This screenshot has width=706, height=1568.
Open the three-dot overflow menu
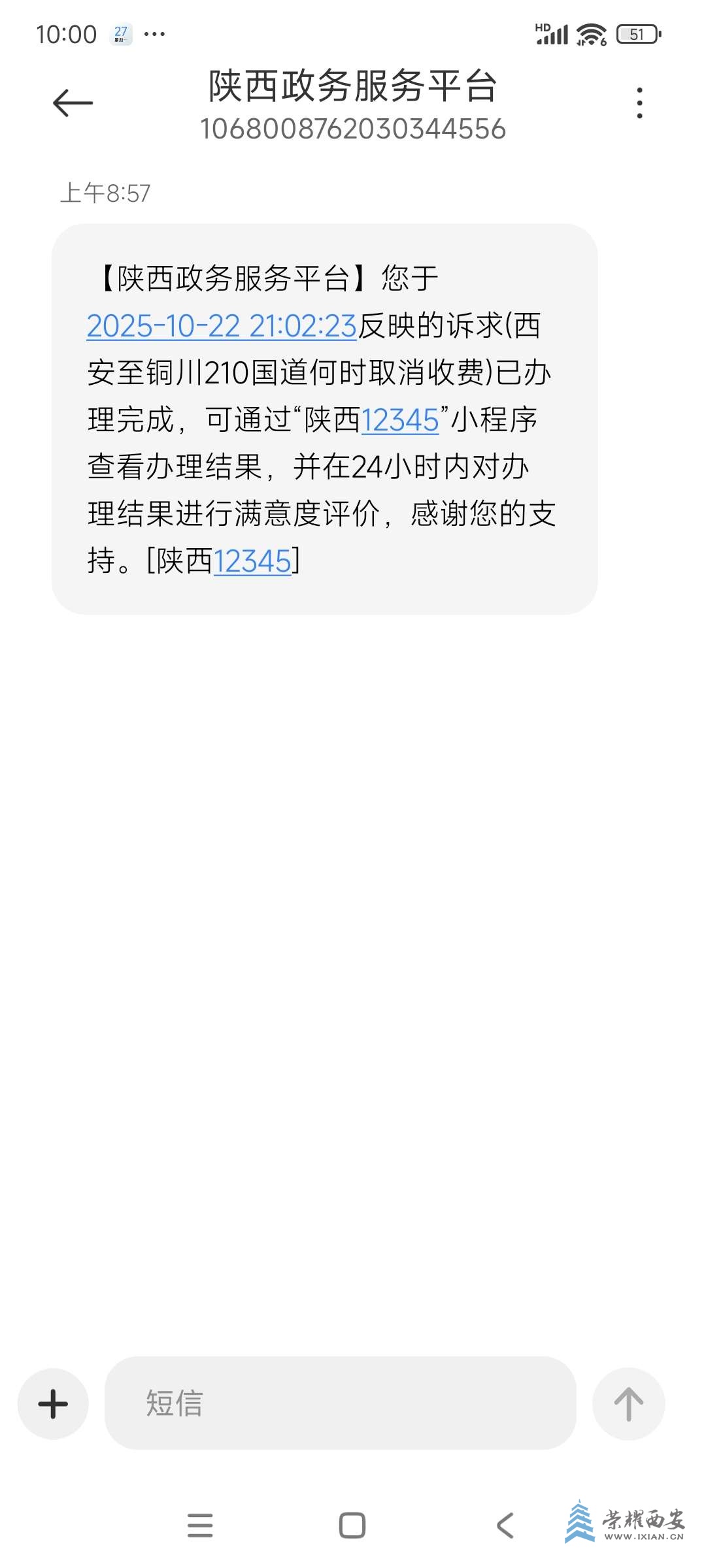tap(639, 103)
